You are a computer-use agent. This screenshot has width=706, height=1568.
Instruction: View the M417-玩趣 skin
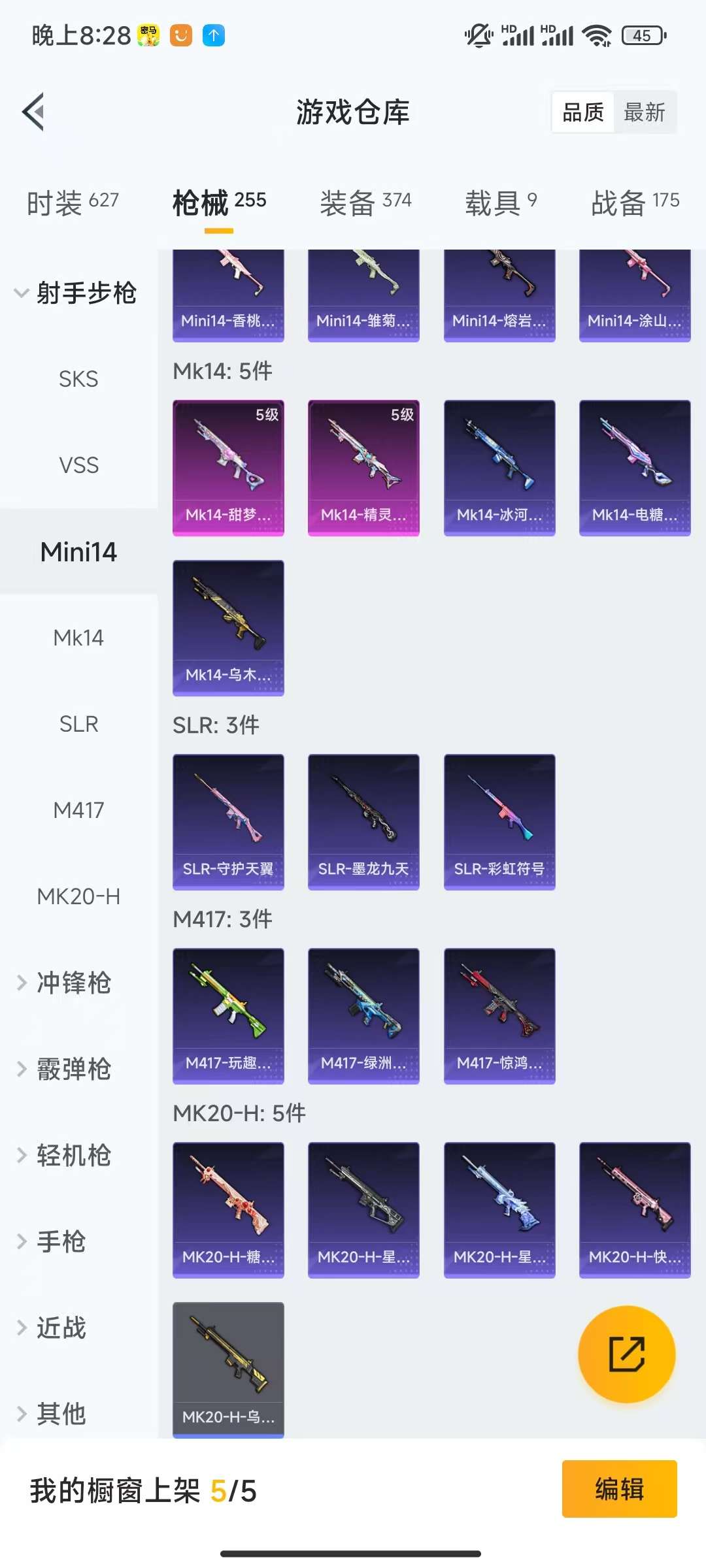(228, 1016)
